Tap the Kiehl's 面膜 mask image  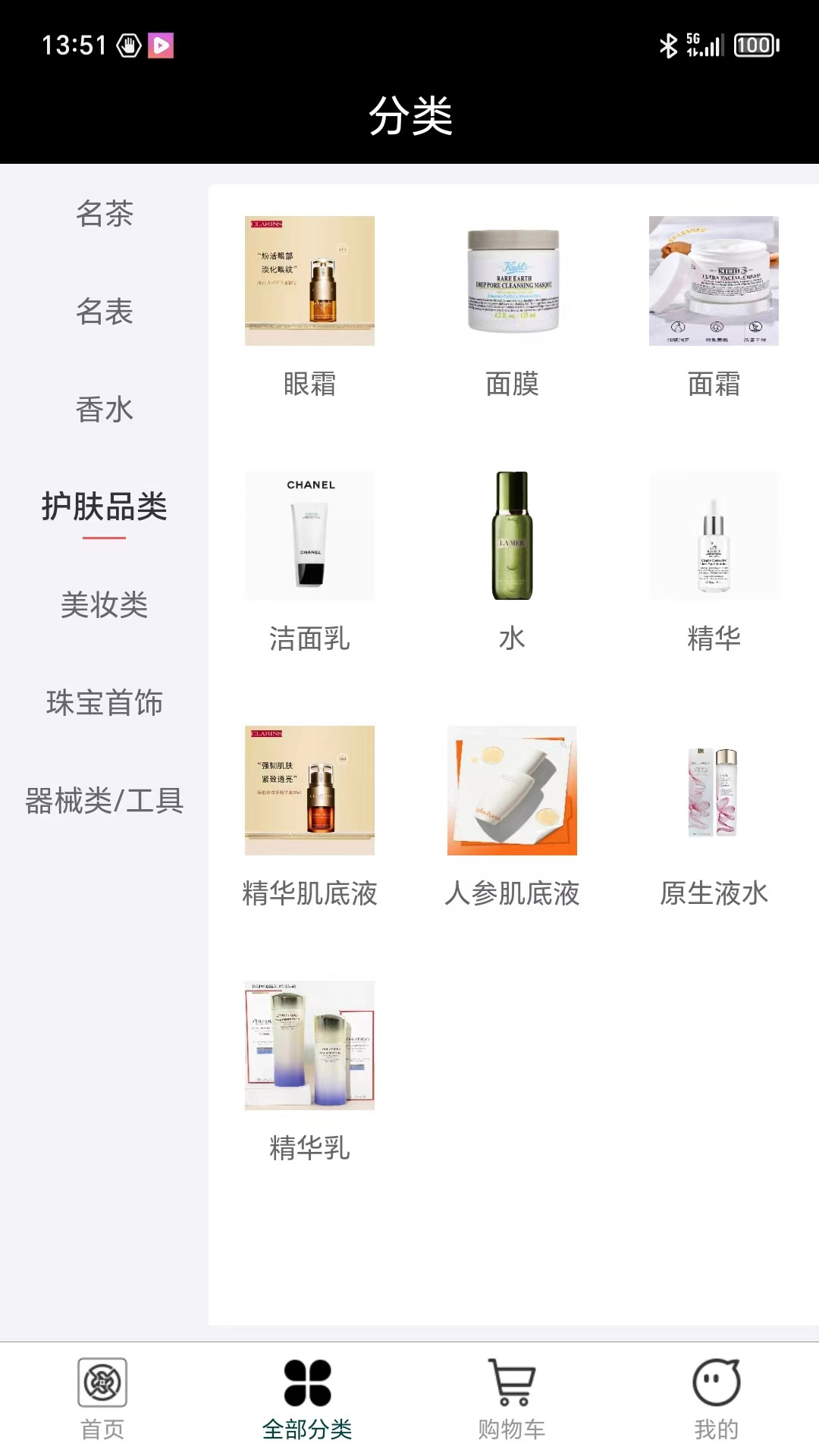pos(512,281)
